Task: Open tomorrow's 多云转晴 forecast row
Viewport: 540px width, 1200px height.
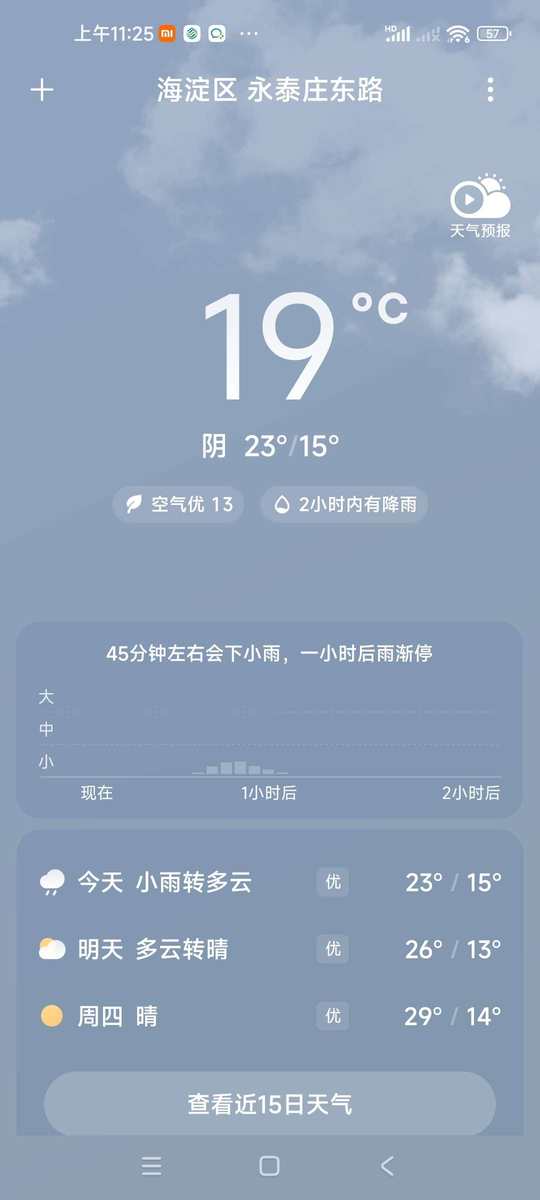Action: point(270,949)
